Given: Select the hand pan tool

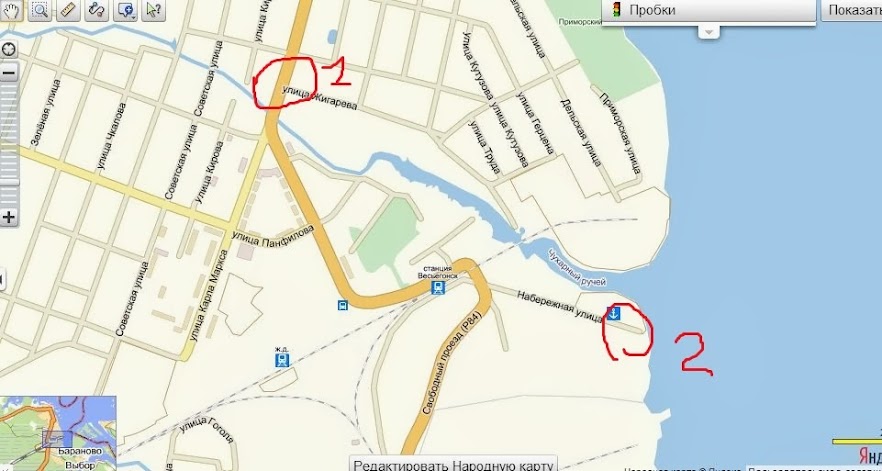Looking at the screenshot, I should (12, 11).
